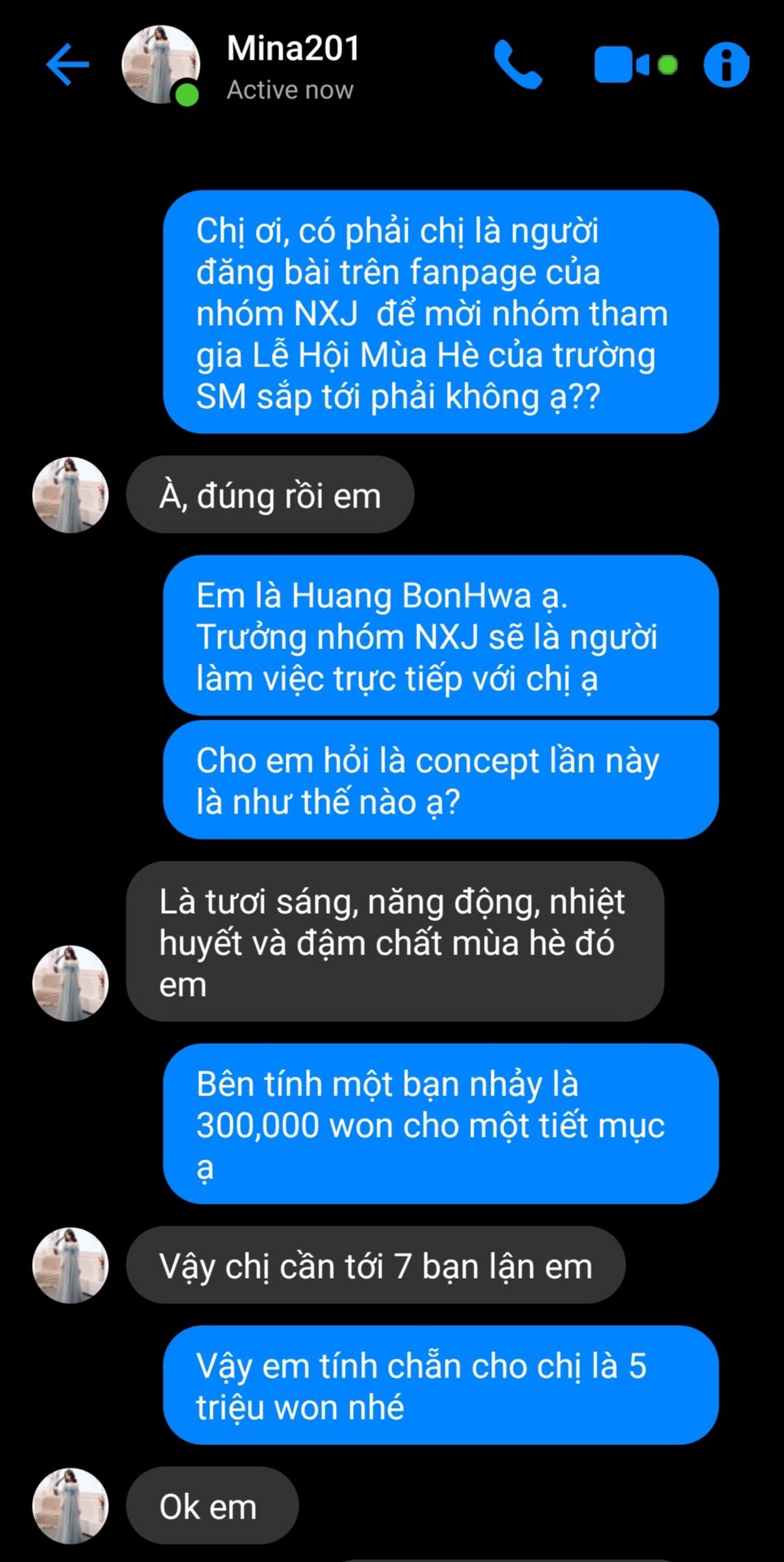Open conversation info for Mina201
Image resolution: width=784 pixels, height=1562 pixels.
[726, 64]
